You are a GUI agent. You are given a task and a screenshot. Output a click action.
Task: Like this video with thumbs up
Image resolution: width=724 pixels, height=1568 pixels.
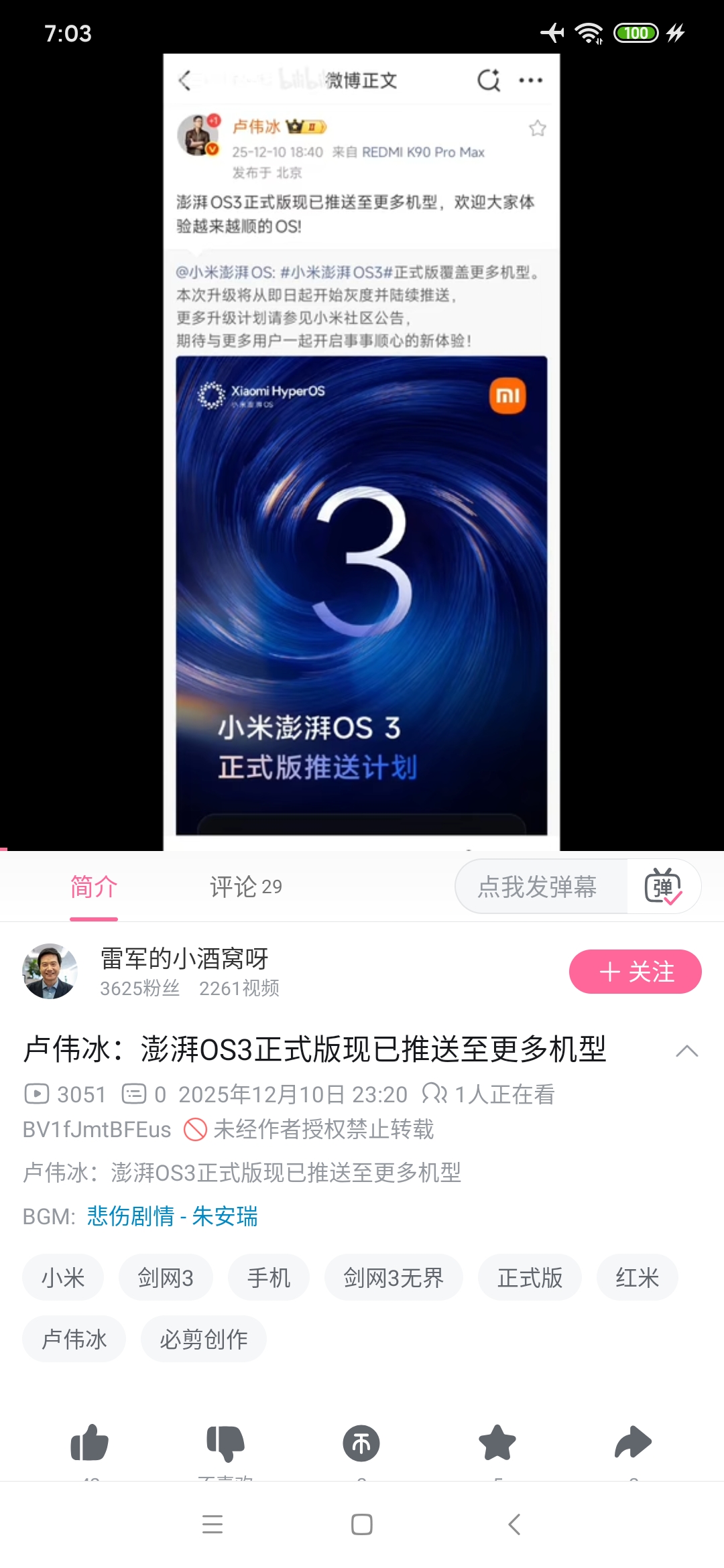click(90, 1443)
